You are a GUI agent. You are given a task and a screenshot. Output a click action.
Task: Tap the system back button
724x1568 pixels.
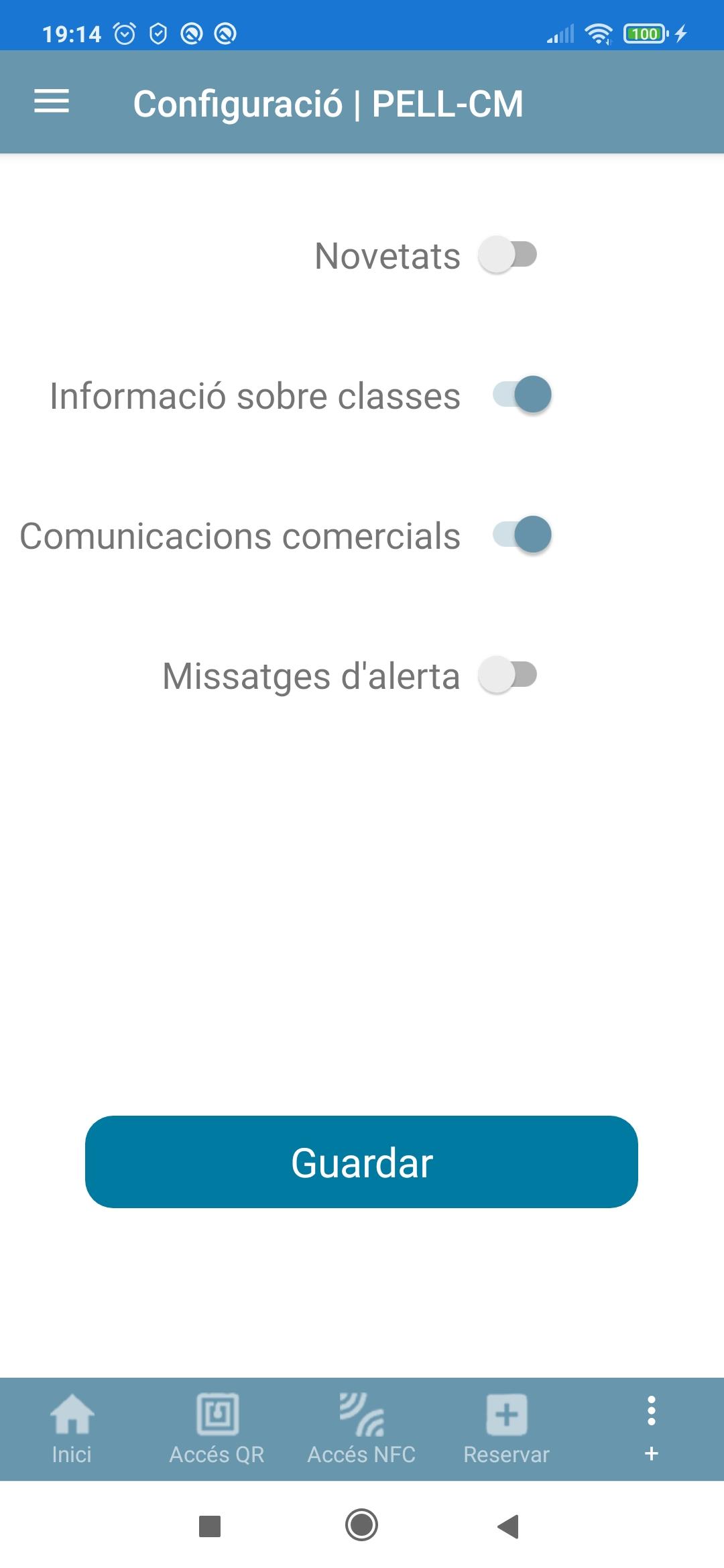[509, 1526]
